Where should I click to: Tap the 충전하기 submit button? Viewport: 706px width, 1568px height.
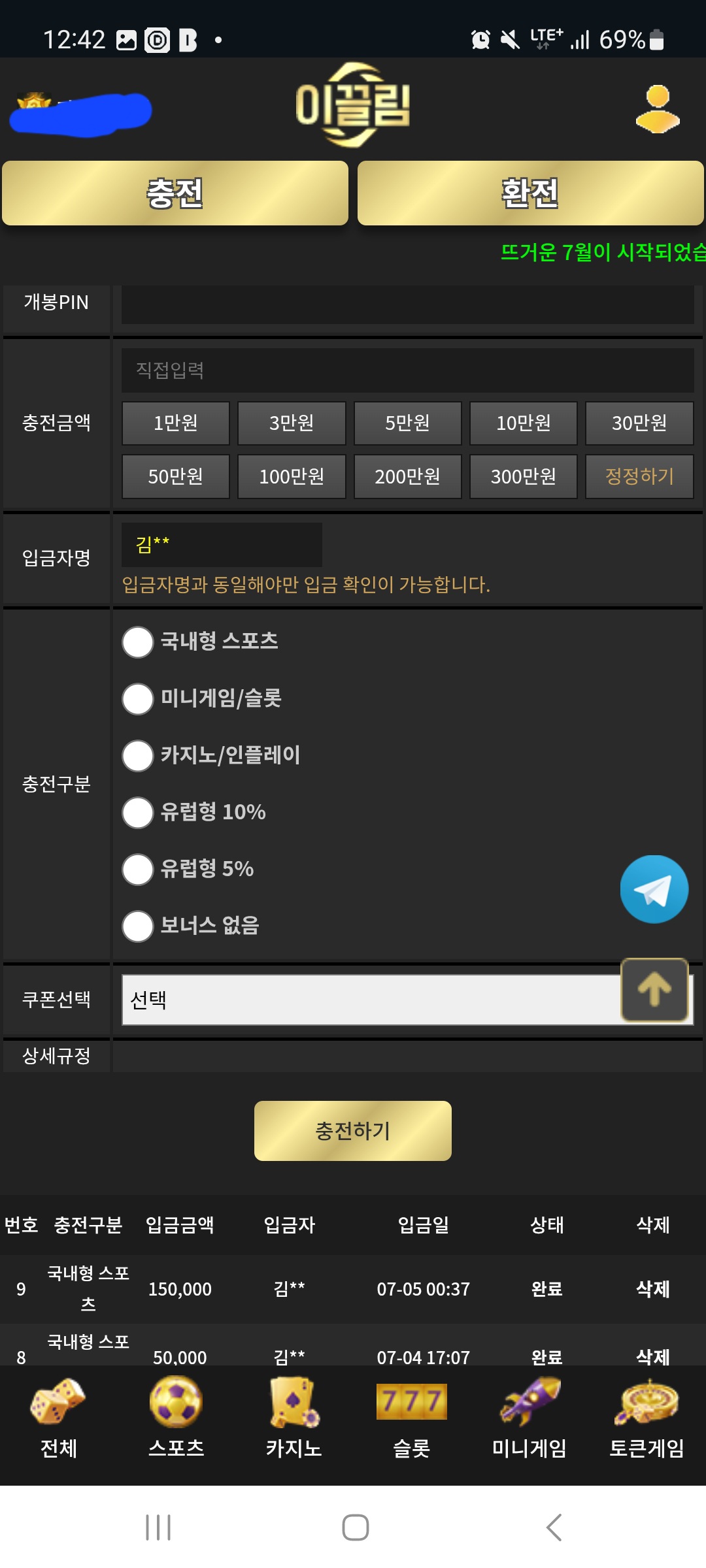(x=353, y=1131)
